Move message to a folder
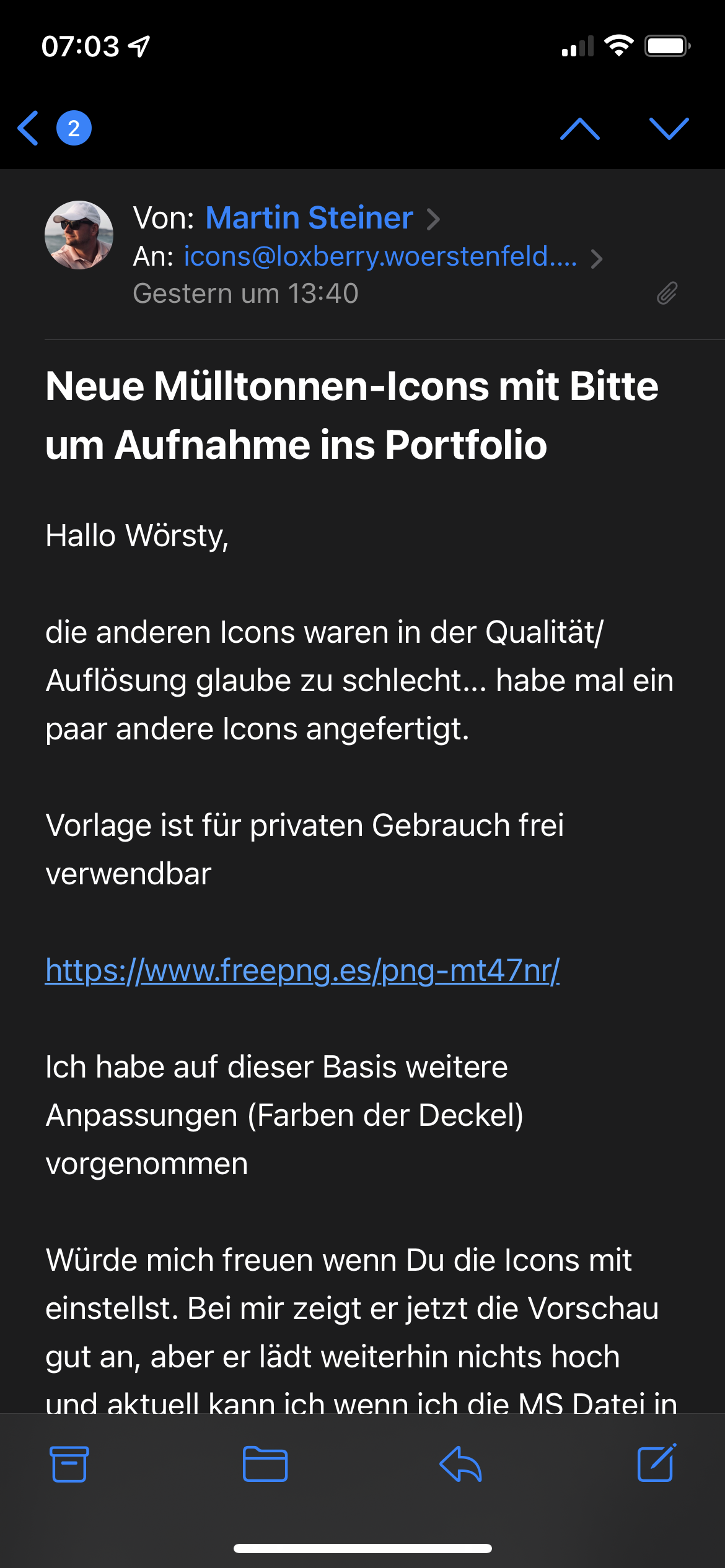 265,1464
